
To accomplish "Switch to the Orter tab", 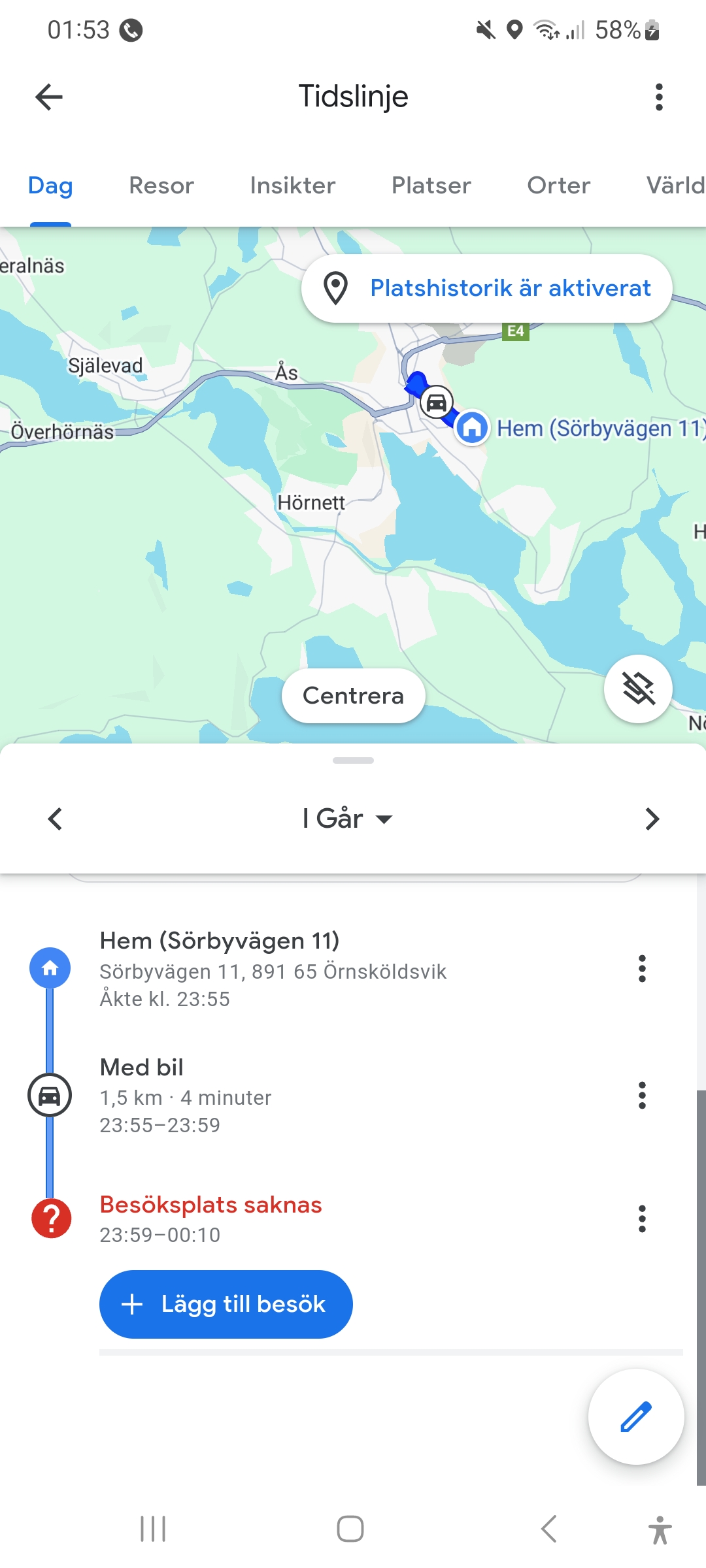I will coord(558,186).
